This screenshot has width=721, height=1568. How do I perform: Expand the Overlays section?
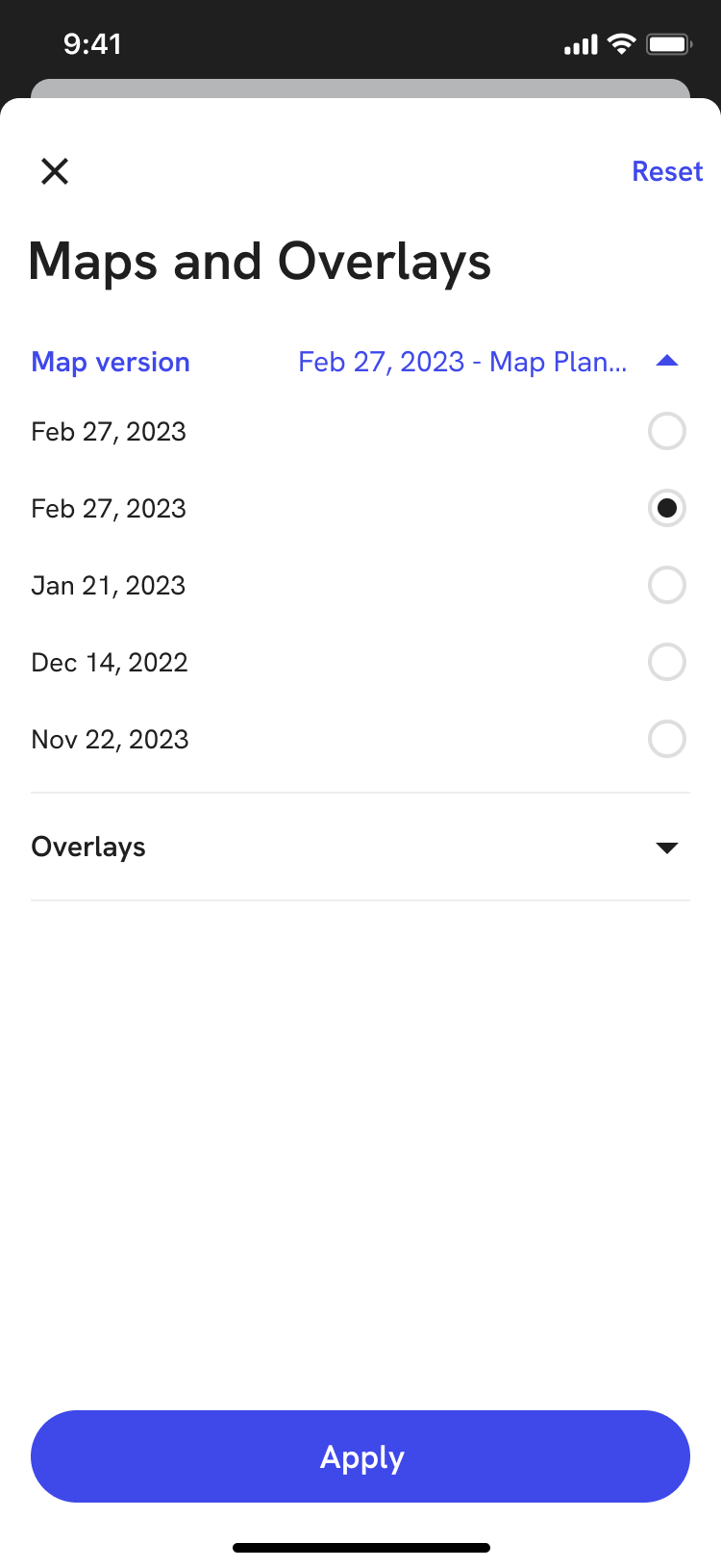tap(360, 847)
